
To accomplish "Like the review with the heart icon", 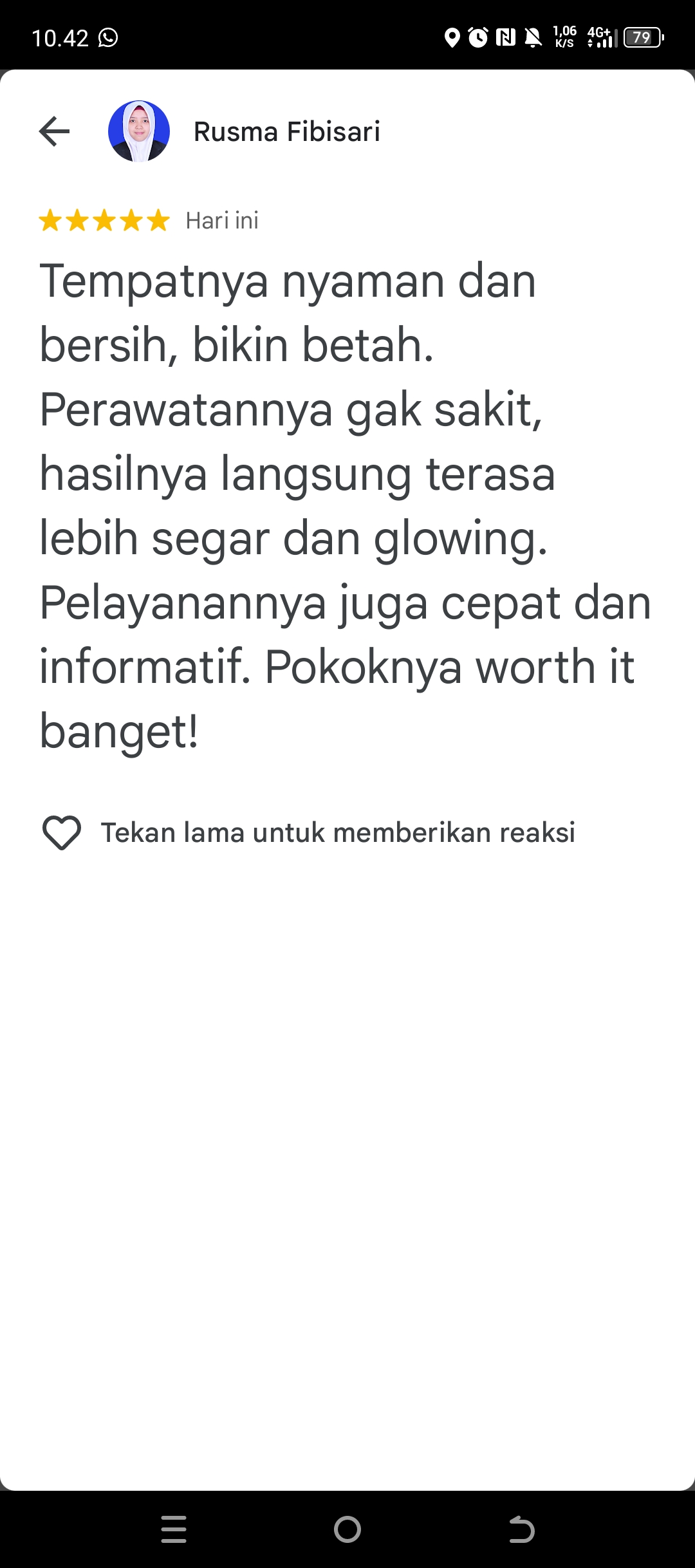I will 62,832.
